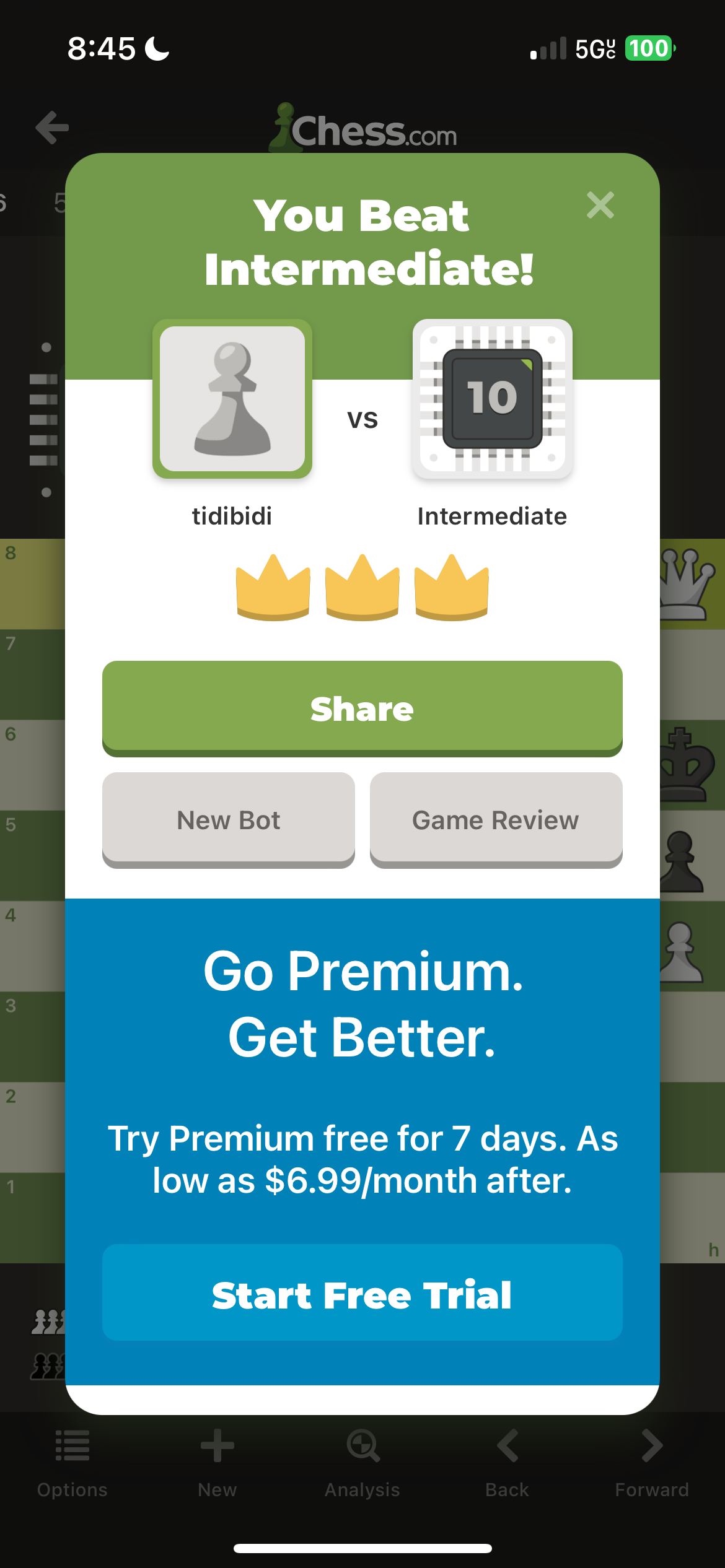The image size is (725, 1568).
Task: Tap Start Free Trial for Premium
Action: pos(362,1294)
